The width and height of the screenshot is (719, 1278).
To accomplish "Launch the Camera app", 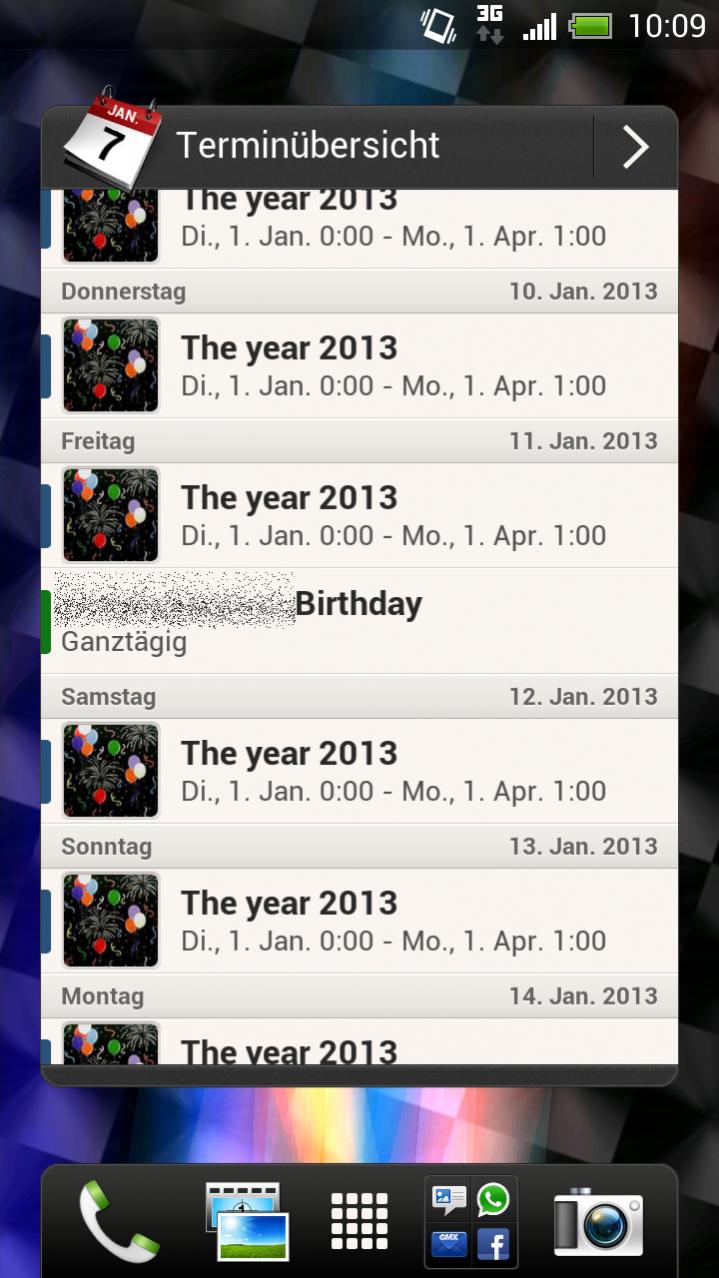I will pos(598,1221).
